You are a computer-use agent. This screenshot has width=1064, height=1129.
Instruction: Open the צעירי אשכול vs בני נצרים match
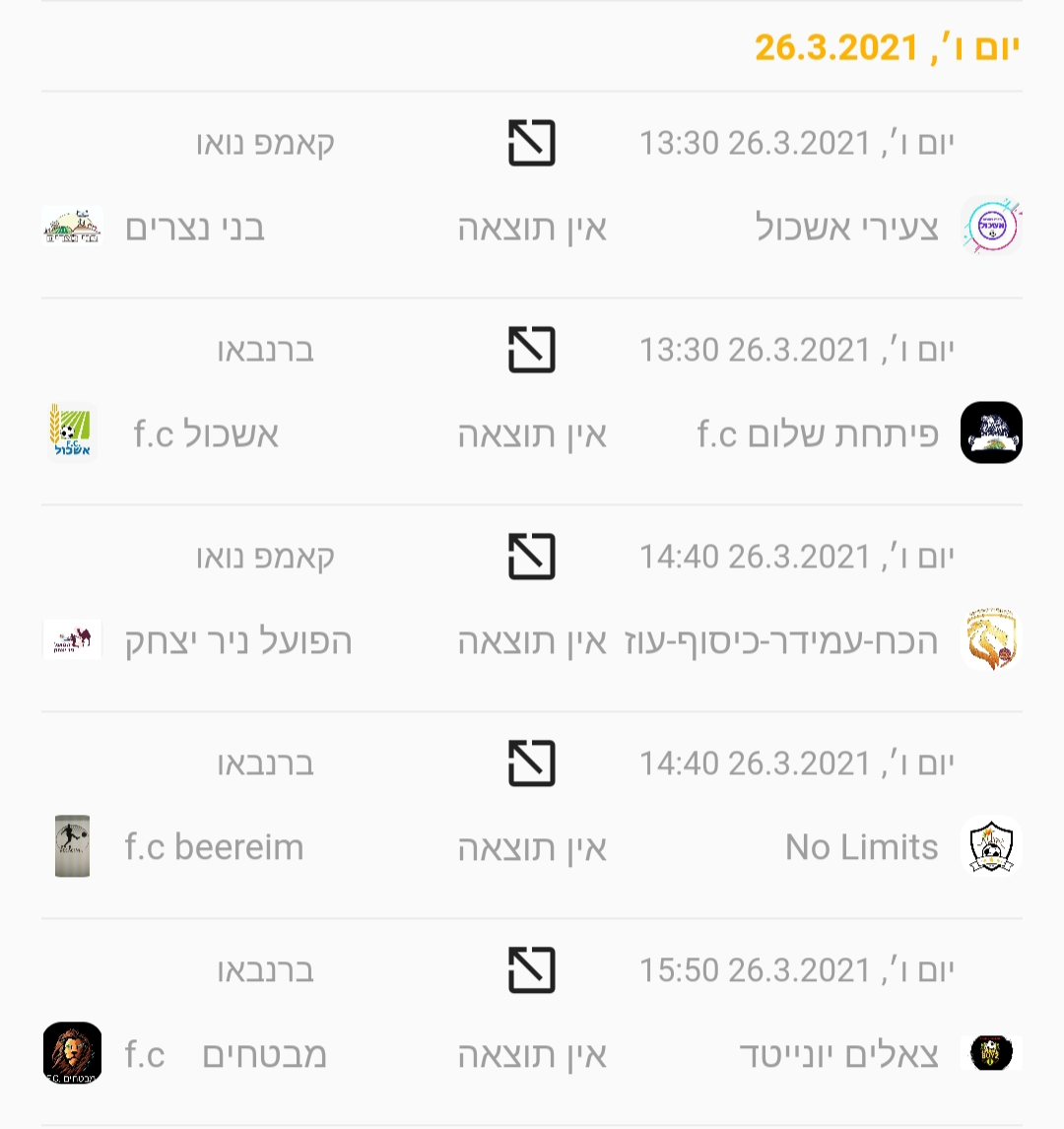point(532,229)
